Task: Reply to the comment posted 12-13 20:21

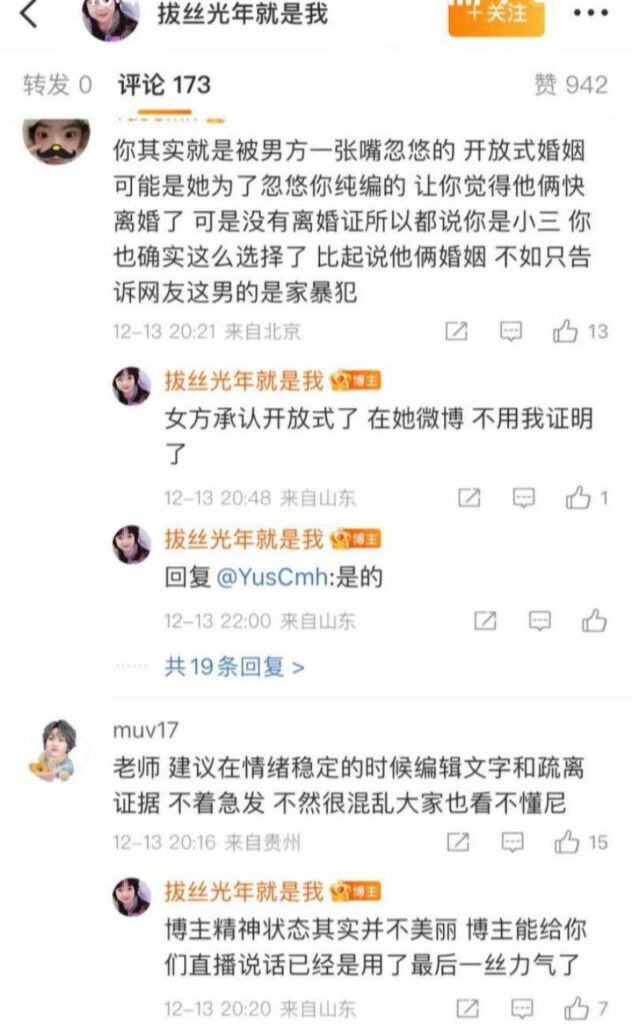Action: pyautogui.click(x=511, y=331)
